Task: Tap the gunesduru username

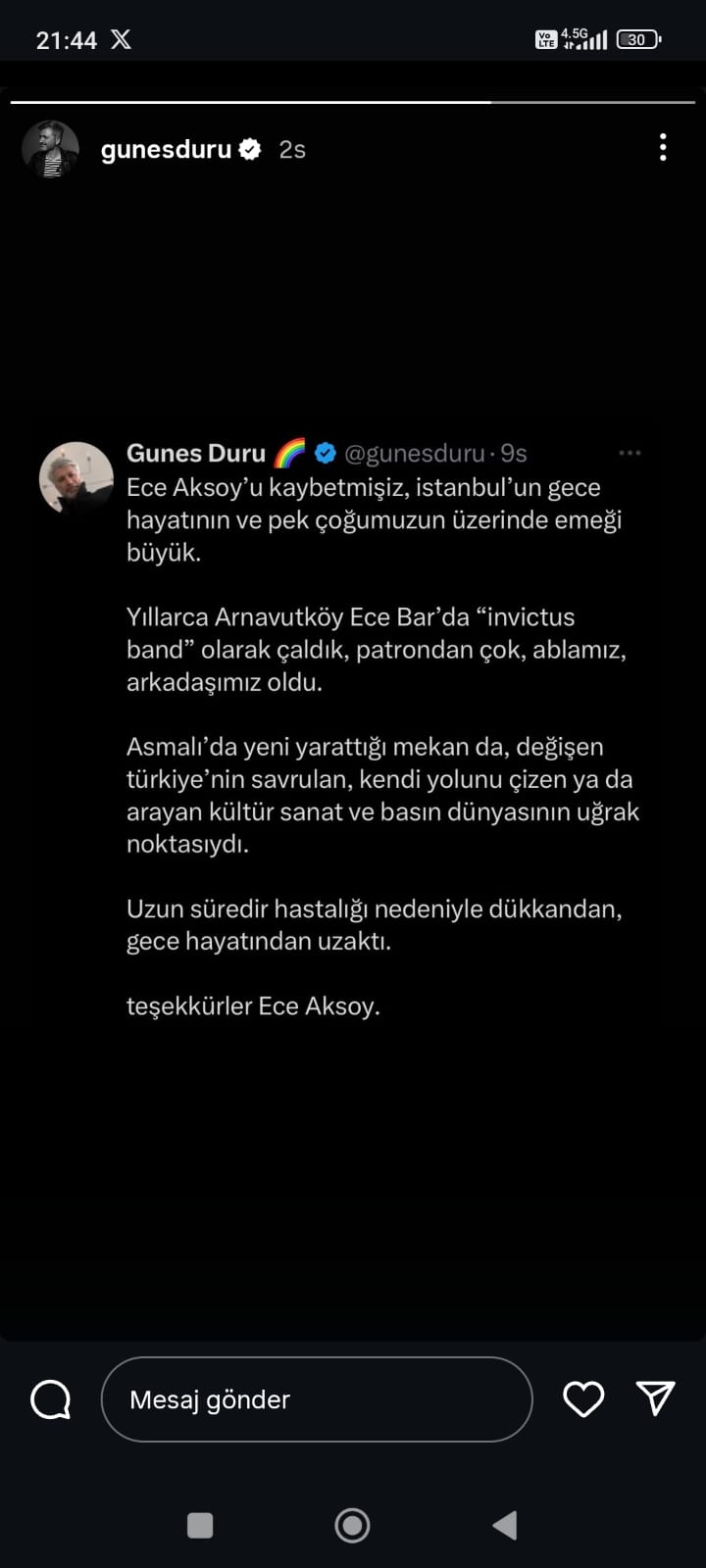Action: [x=166, y=149]
